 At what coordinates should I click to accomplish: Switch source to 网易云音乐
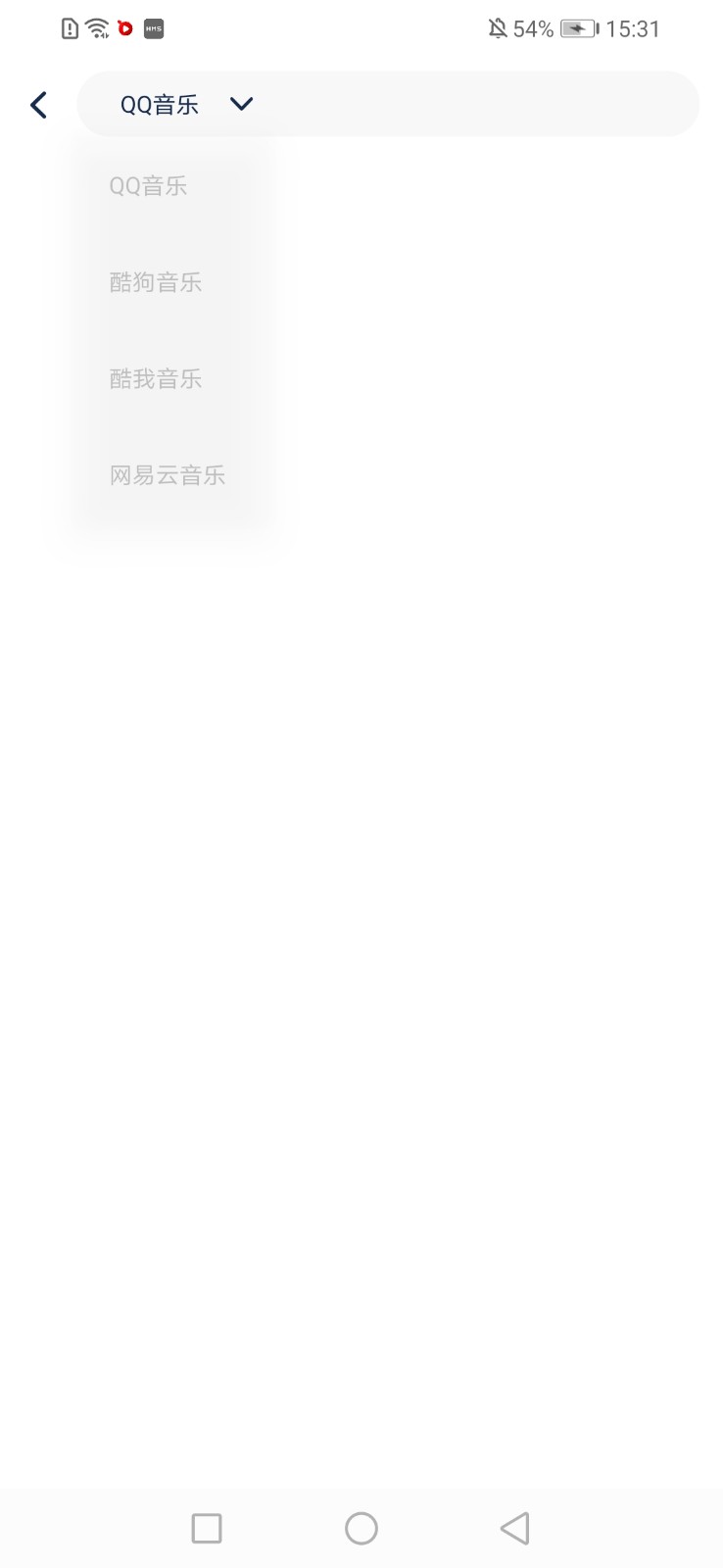(x=168, y=475)
